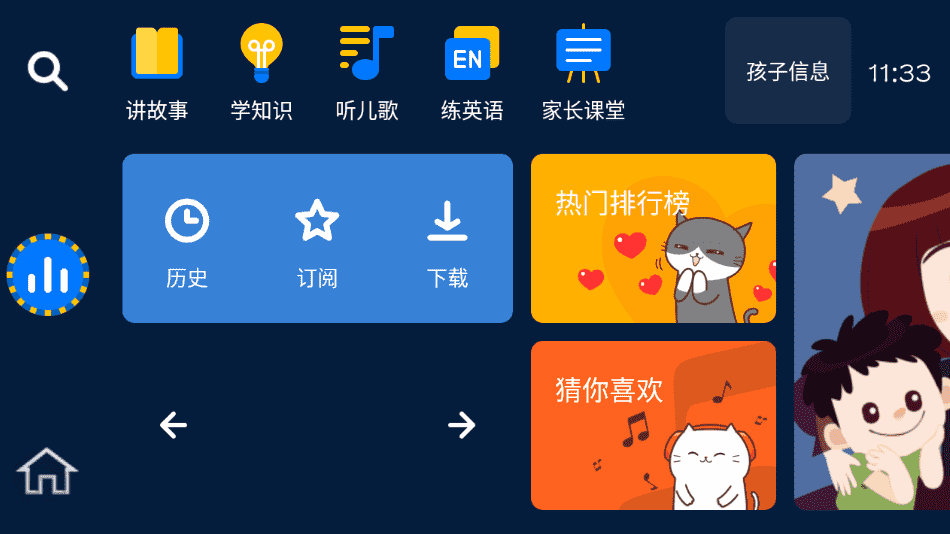This screenshot has height=534, width=950.
Task: Open the search icon
Action: click(47, 72)
